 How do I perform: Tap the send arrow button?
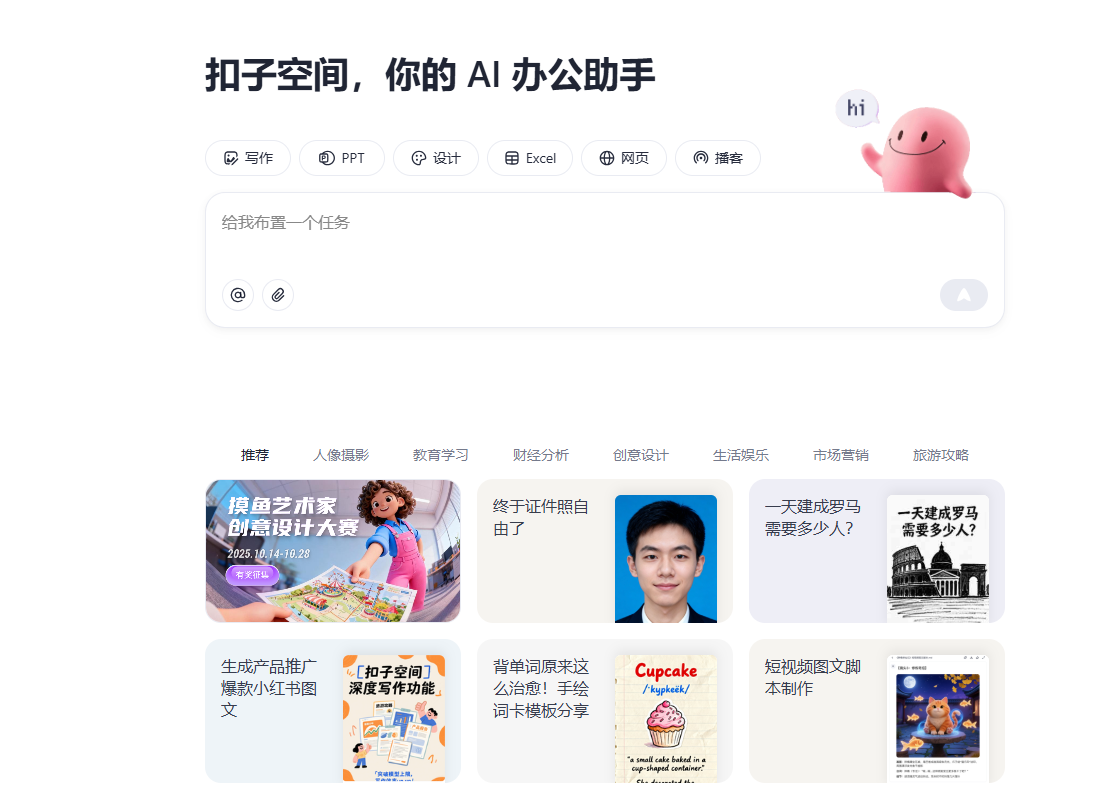pos(963,295)
